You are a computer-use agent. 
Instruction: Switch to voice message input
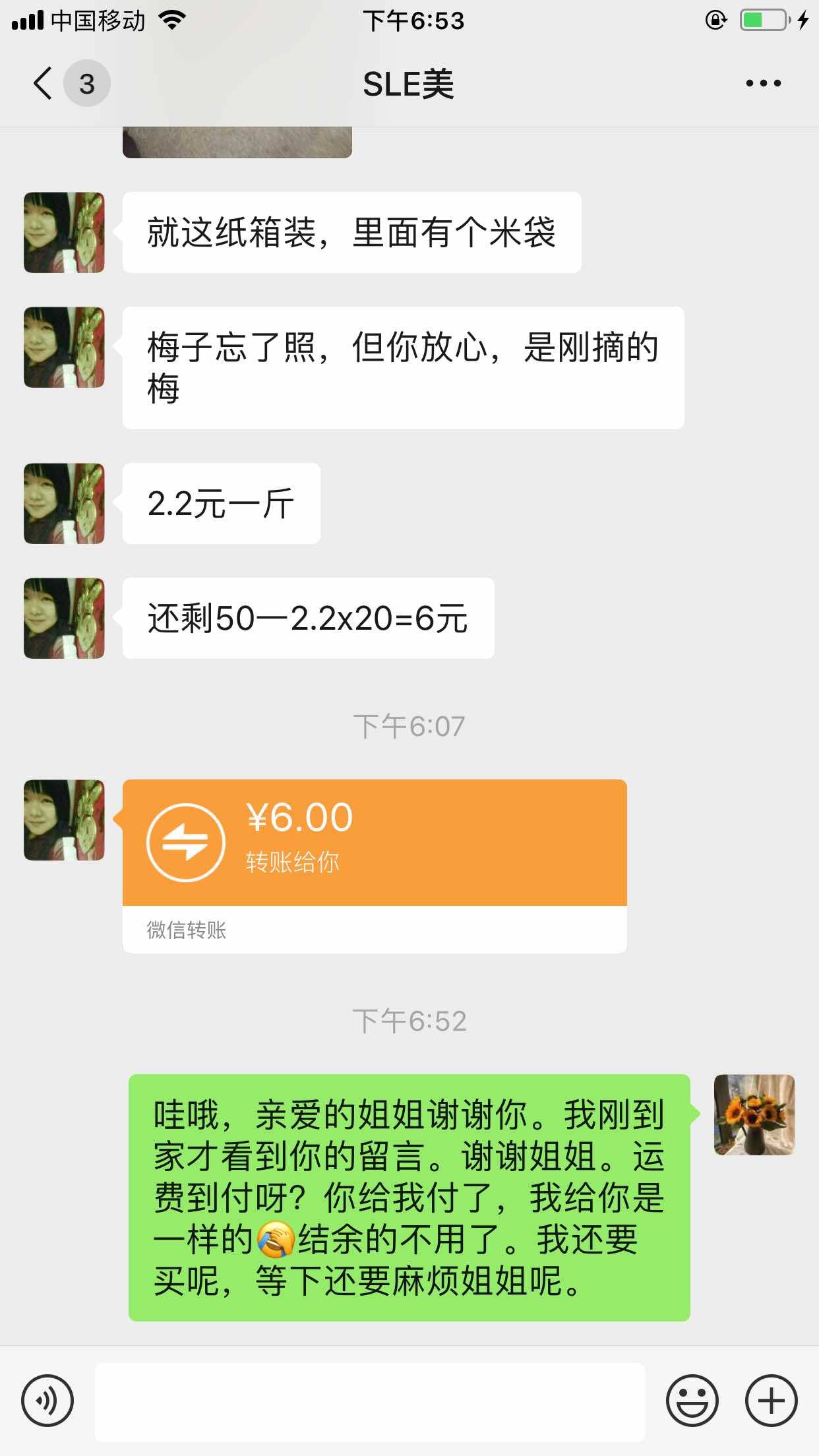click(47, 1401)
